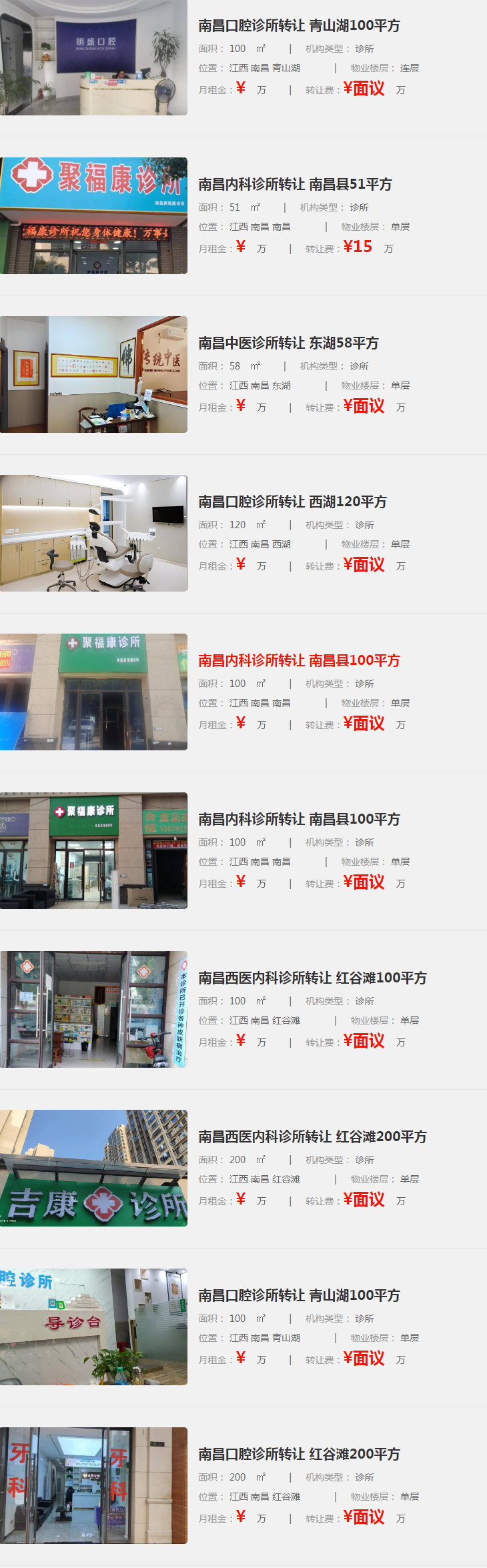This screenshot has height=1568, width=487.
Task: Open the 青山湖100平方 dental listing marked 连层
Action: click(299, 26)
